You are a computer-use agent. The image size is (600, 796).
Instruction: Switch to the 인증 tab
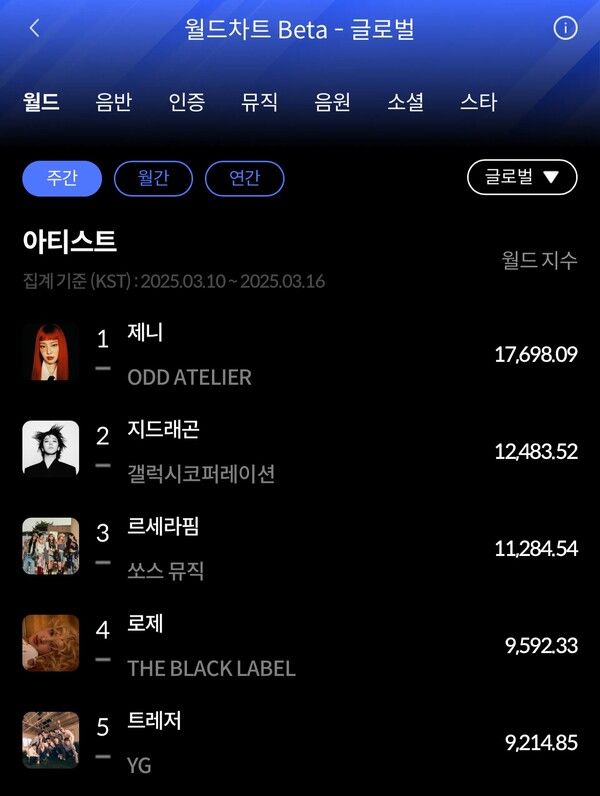pyautogui.click(x=187, y=102)
